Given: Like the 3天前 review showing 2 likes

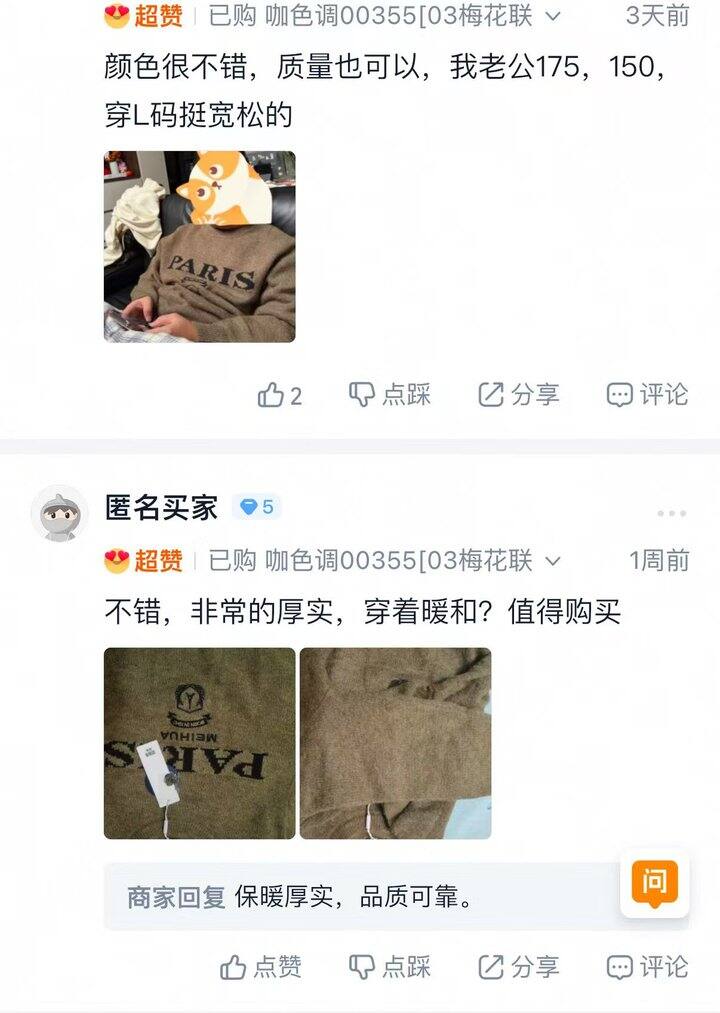Looking at the screenshot, I should coord(279,395).
